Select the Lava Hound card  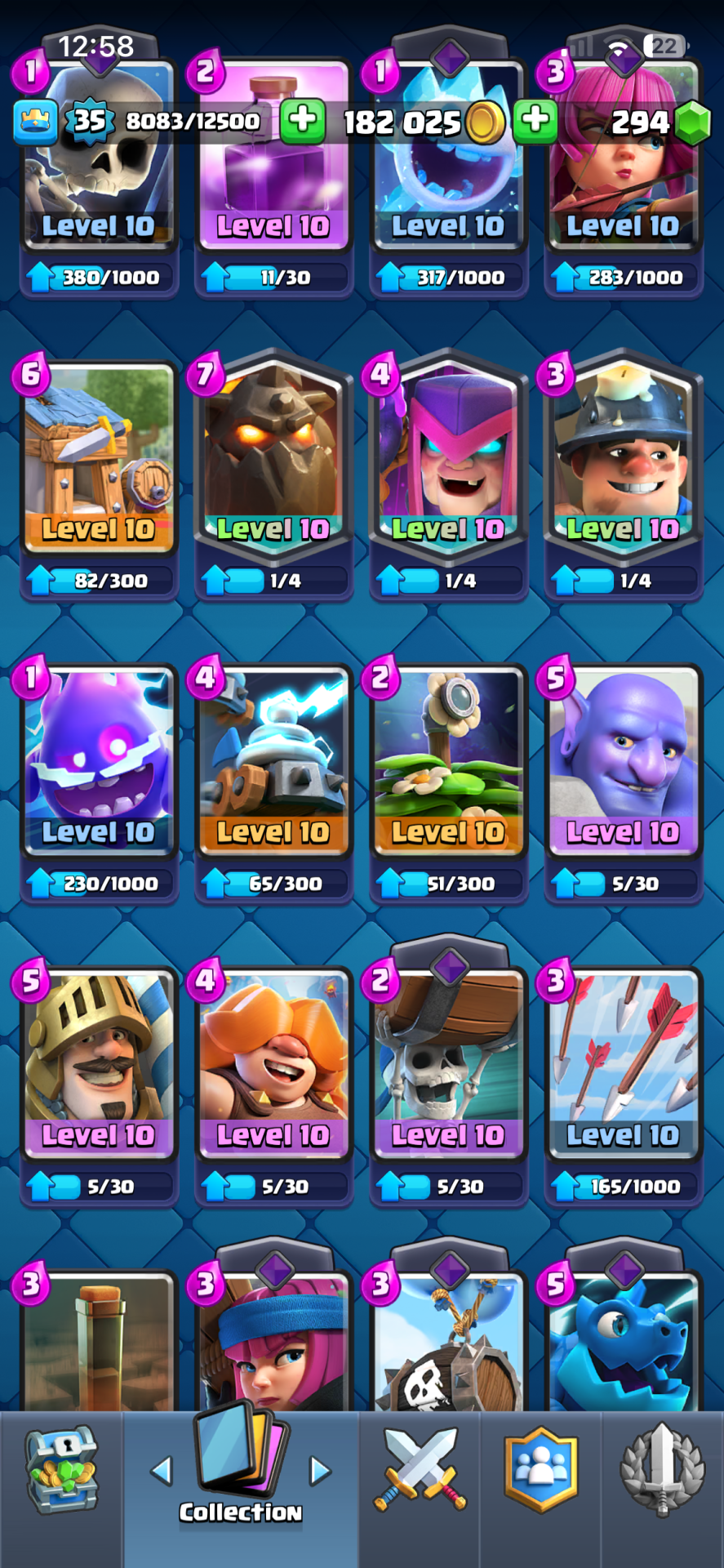[x=273, y=457]
